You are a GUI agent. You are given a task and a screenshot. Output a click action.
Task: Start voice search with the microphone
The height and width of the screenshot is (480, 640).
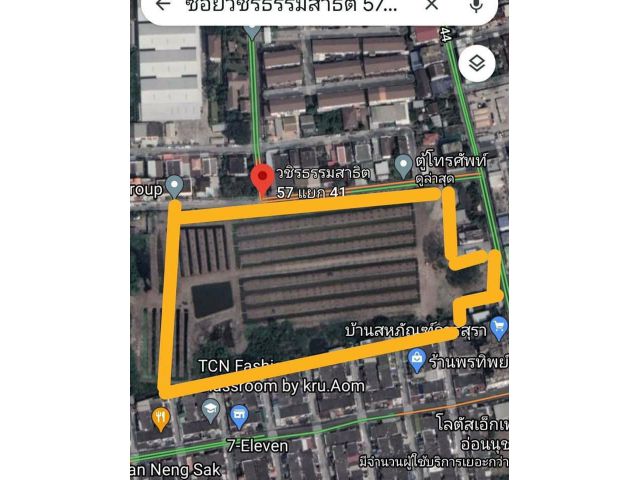(476, 6)
